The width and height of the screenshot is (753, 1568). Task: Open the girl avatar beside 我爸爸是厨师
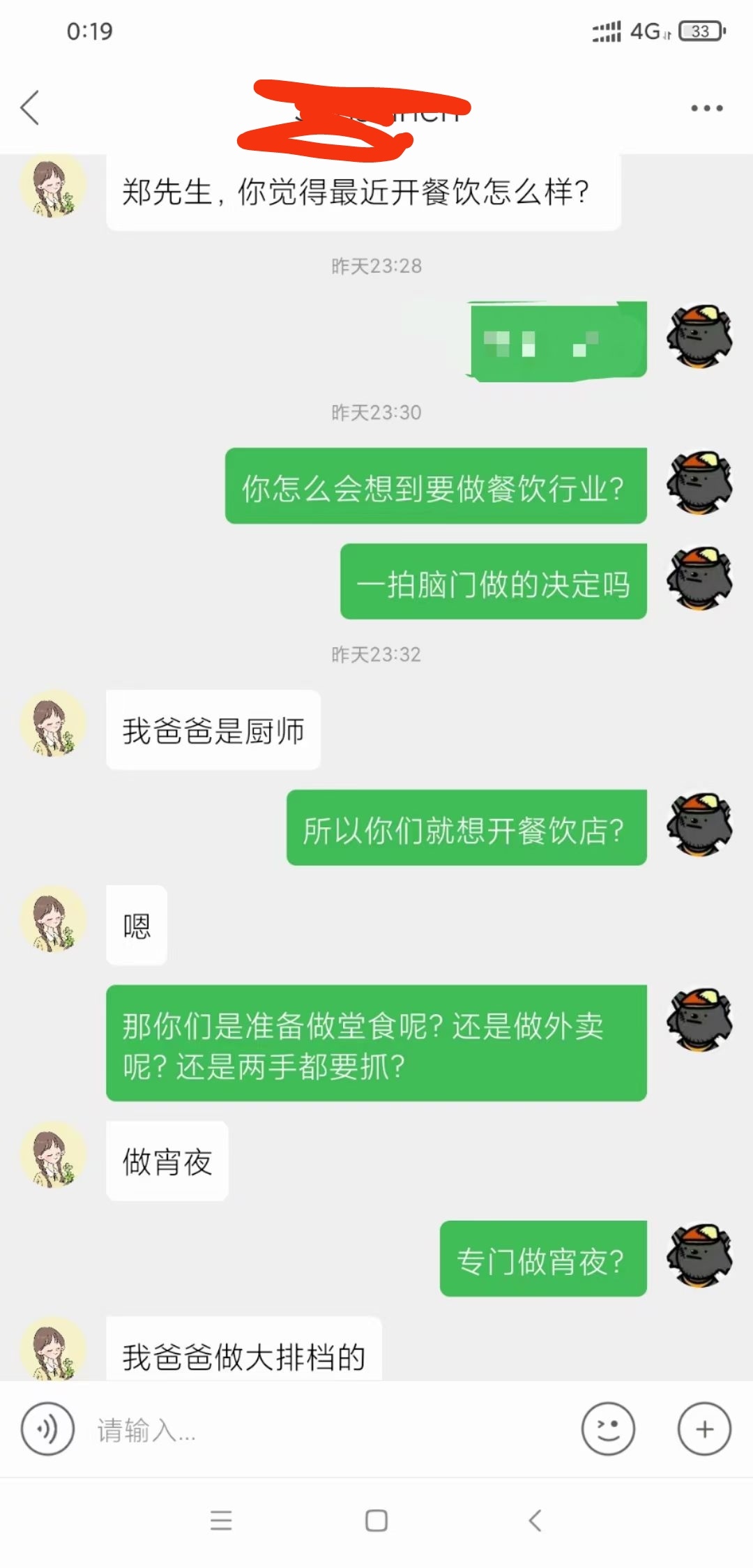[53, 724]
